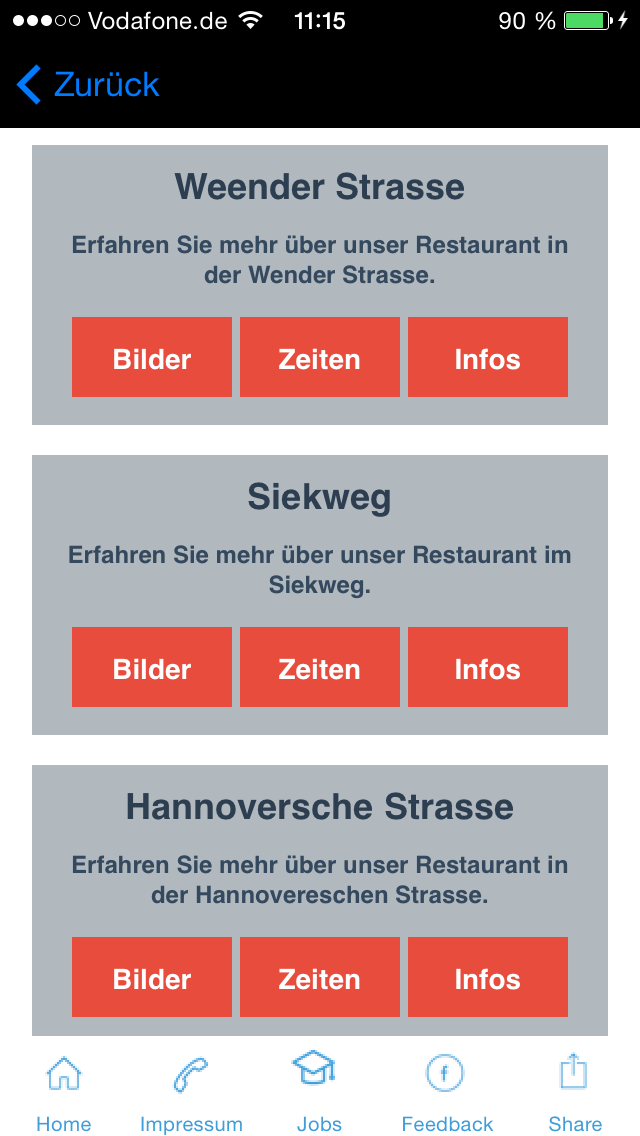Open Zeiten for Hannoversche Strasse

click(320, 978)
